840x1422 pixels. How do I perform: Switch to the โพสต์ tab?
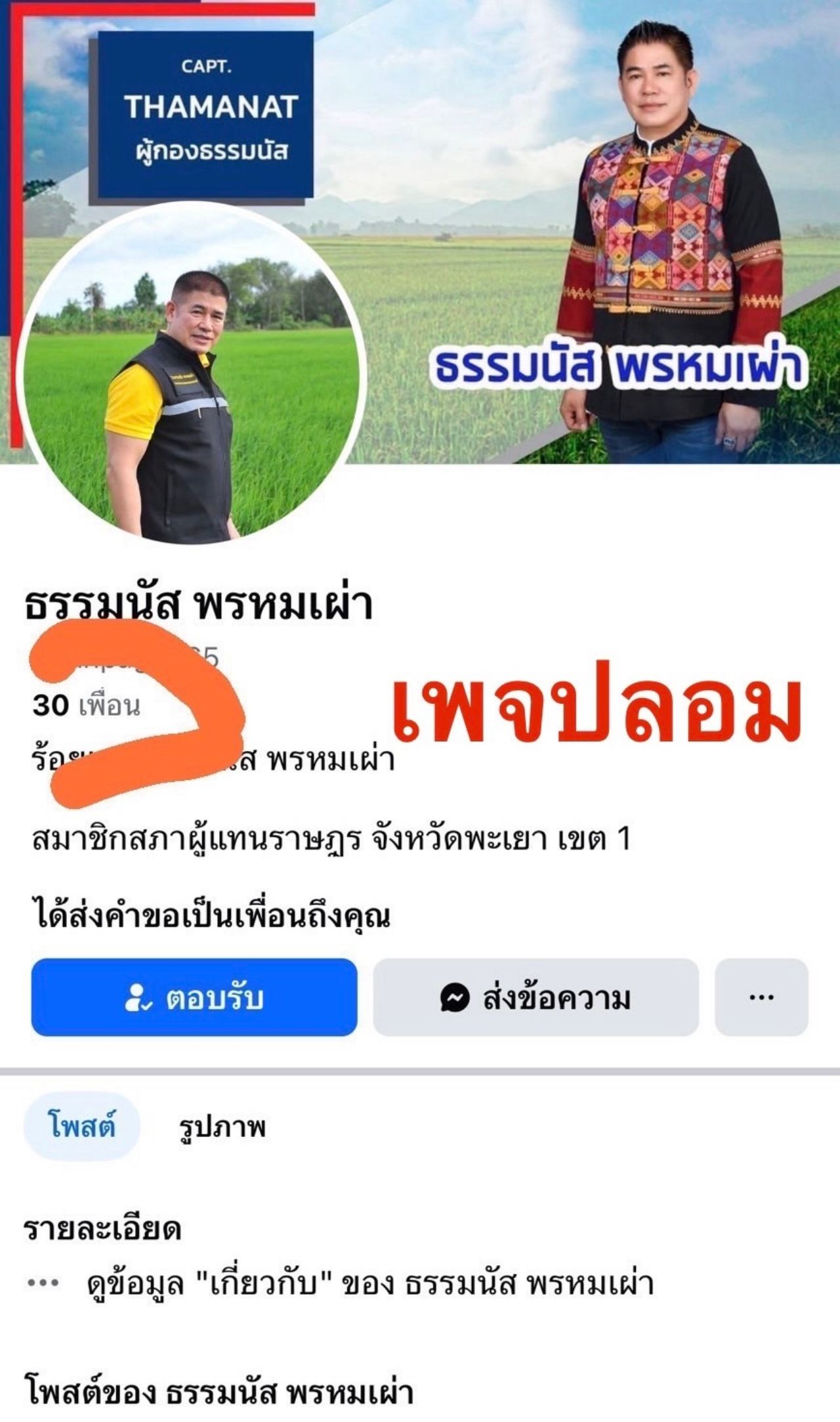(82, 1127)
